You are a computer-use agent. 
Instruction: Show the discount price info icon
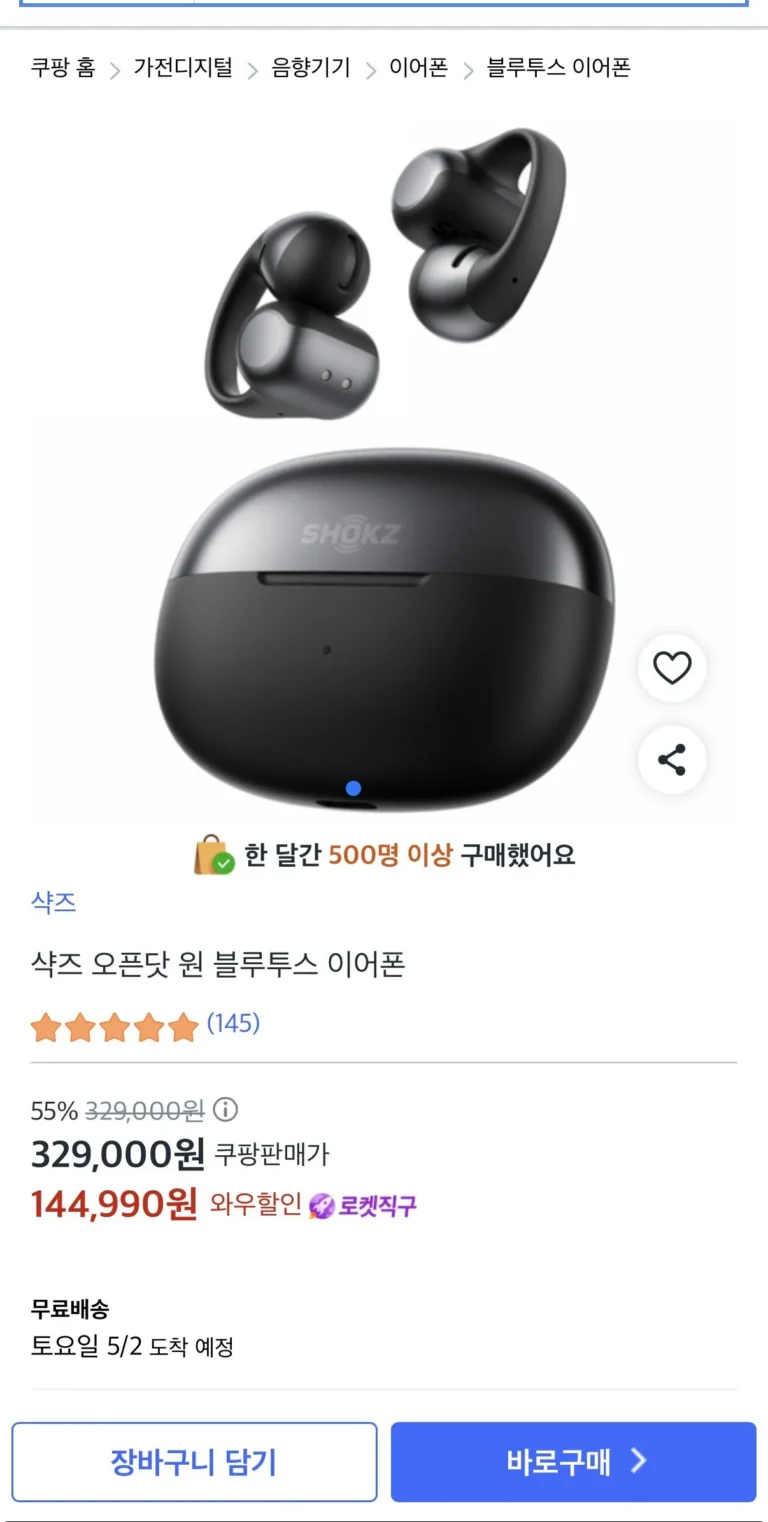(227, 1110)
